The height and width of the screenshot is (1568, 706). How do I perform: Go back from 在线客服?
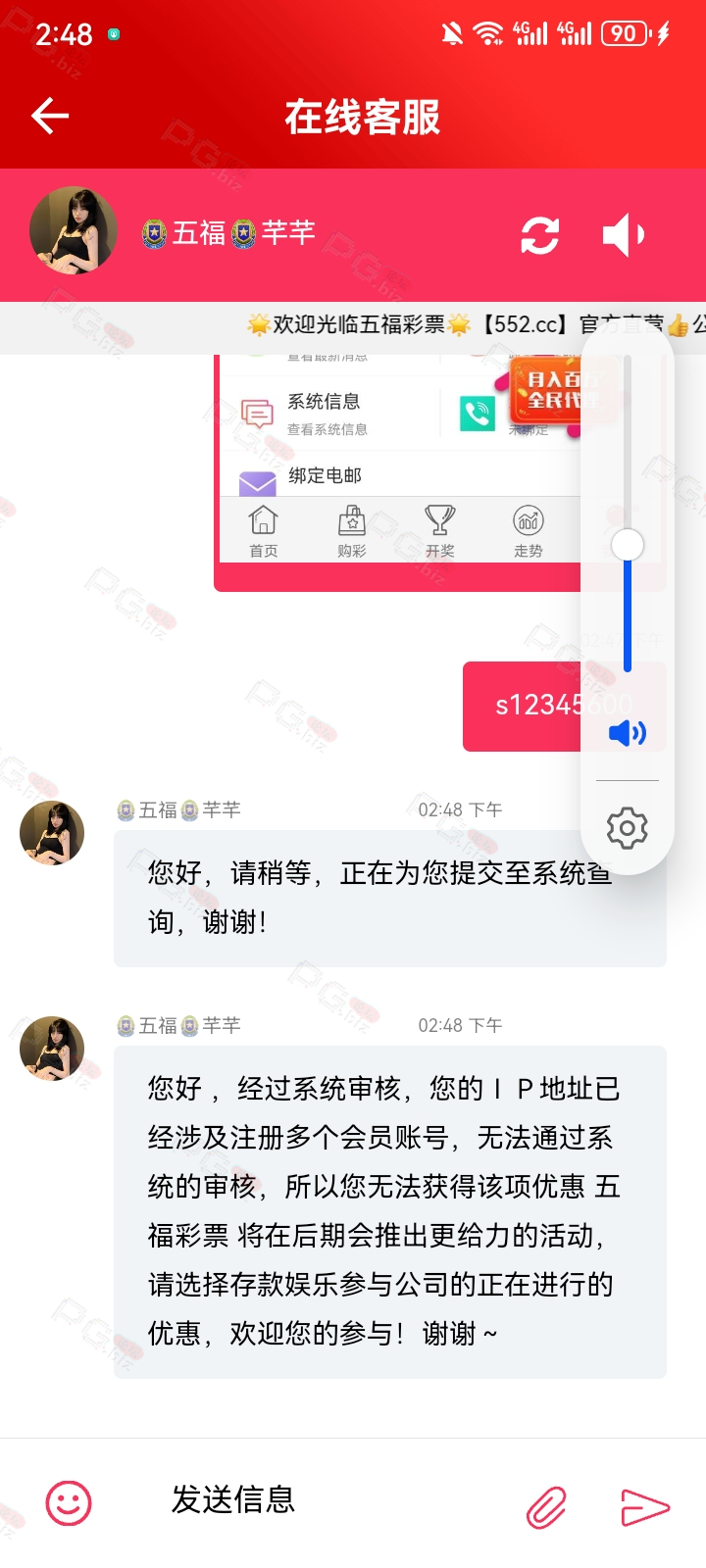tap(50, 116)
